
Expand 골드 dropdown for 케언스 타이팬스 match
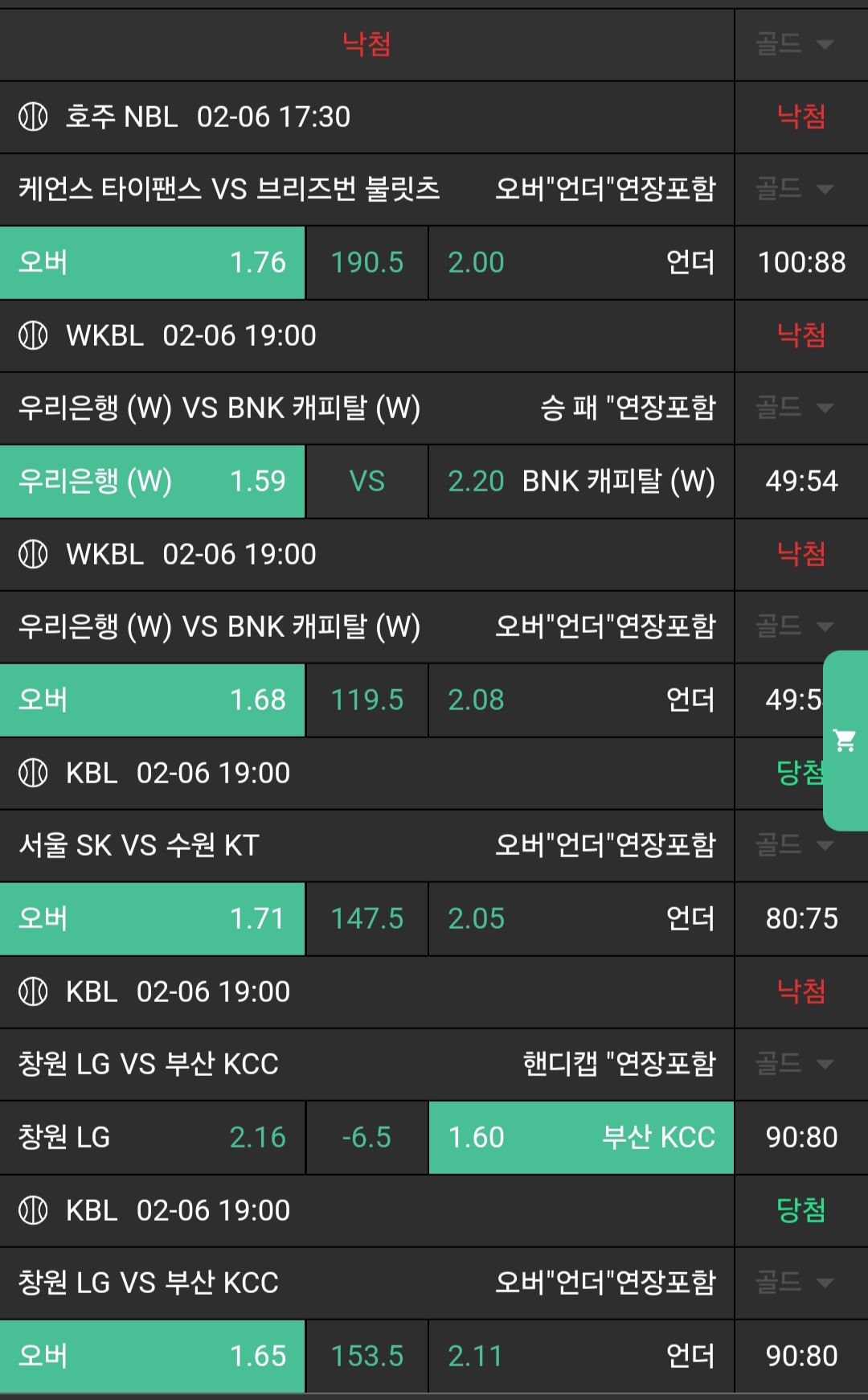coord(795,189)
